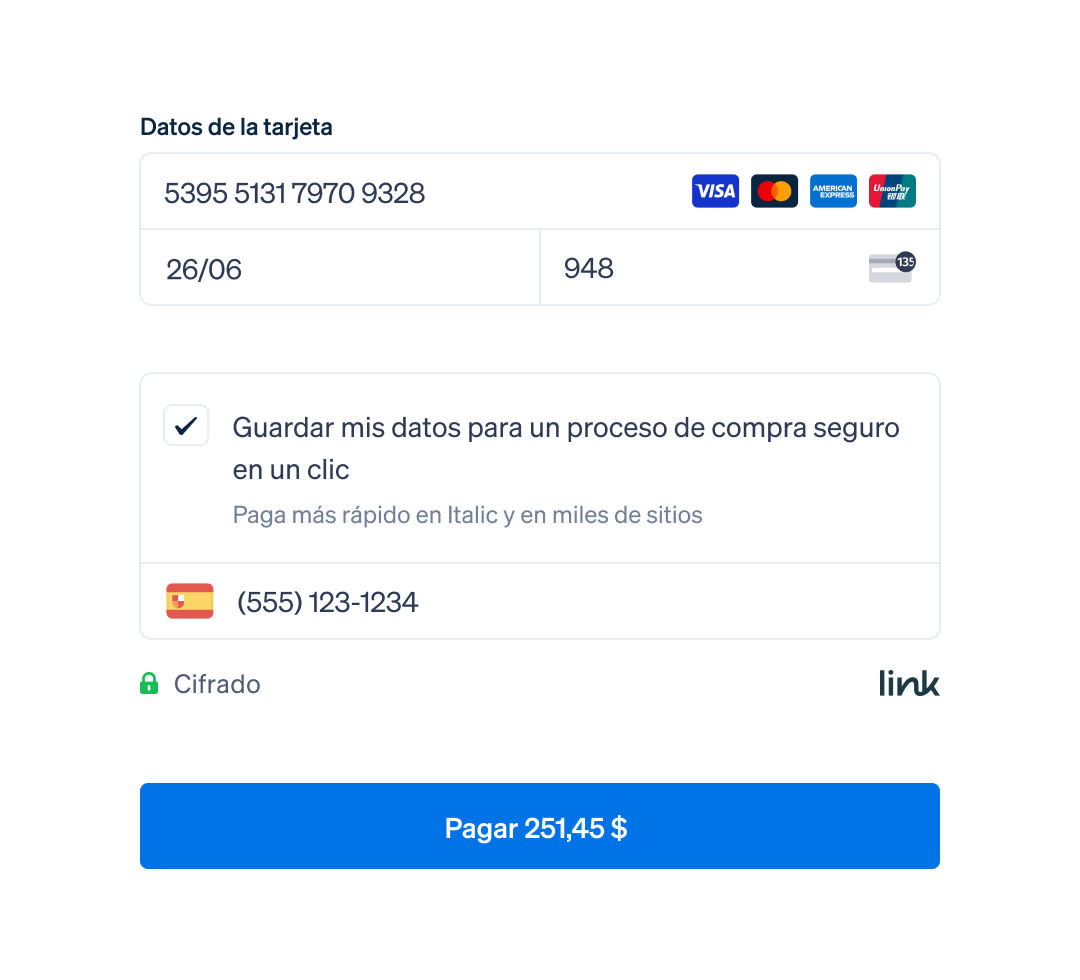Focus the CVC field showing 948
This screenshot has height=980, width=1080.
pos(700,268)
